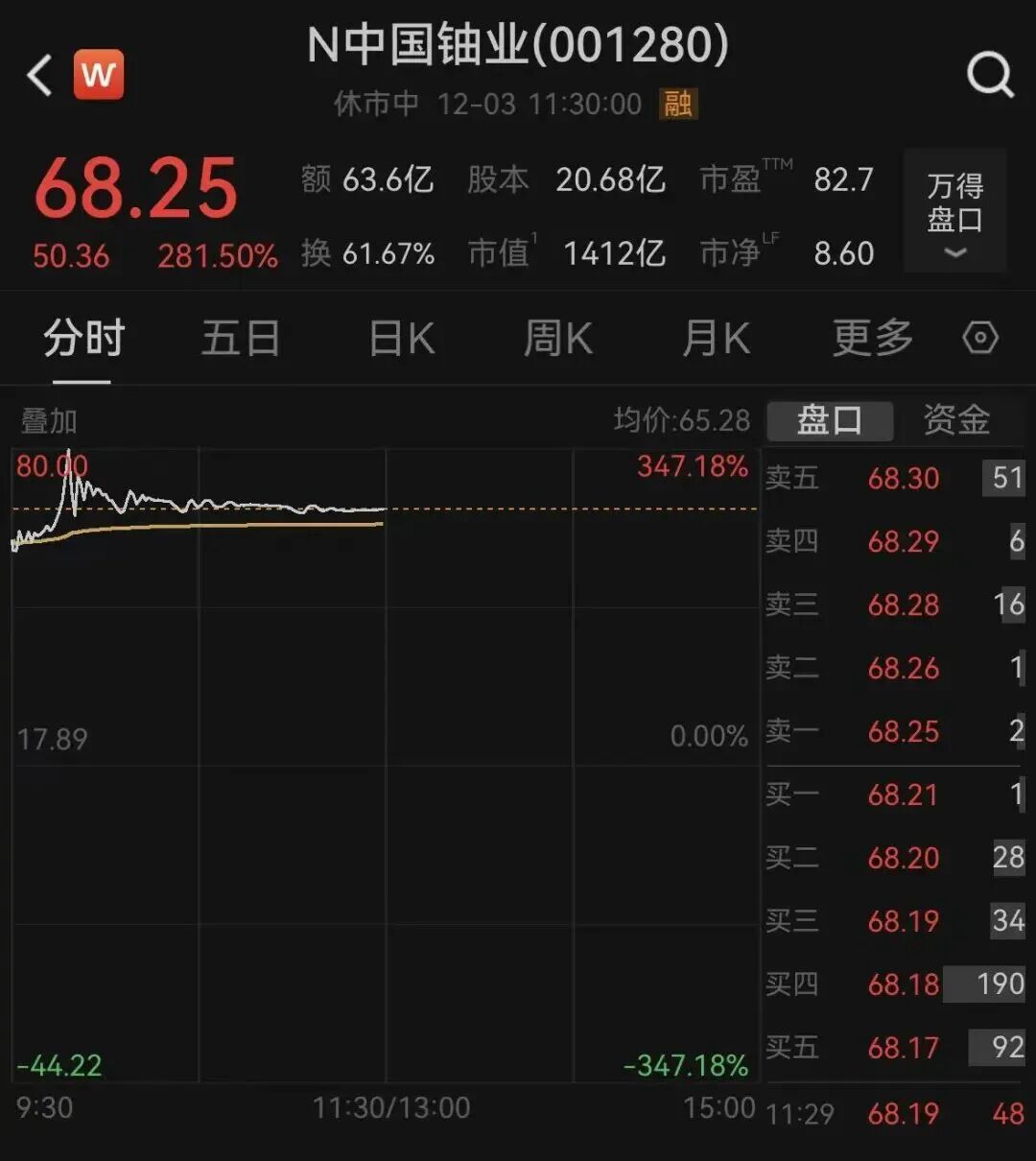Open chart settings hexagon icon
Screen dimensions: 1036x1161
click(979, 339)
